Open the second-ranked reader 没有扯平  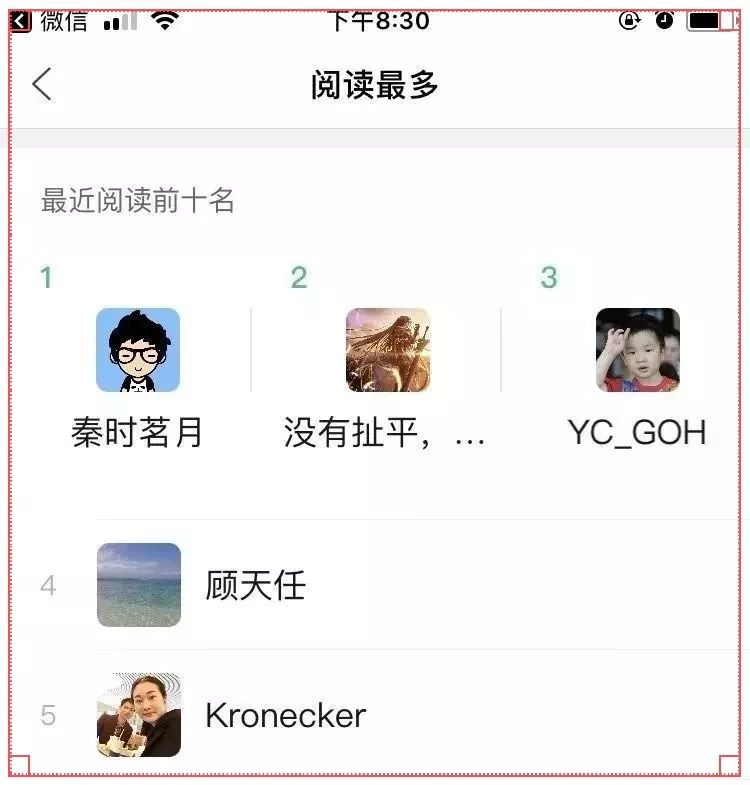tap(387, 350)
